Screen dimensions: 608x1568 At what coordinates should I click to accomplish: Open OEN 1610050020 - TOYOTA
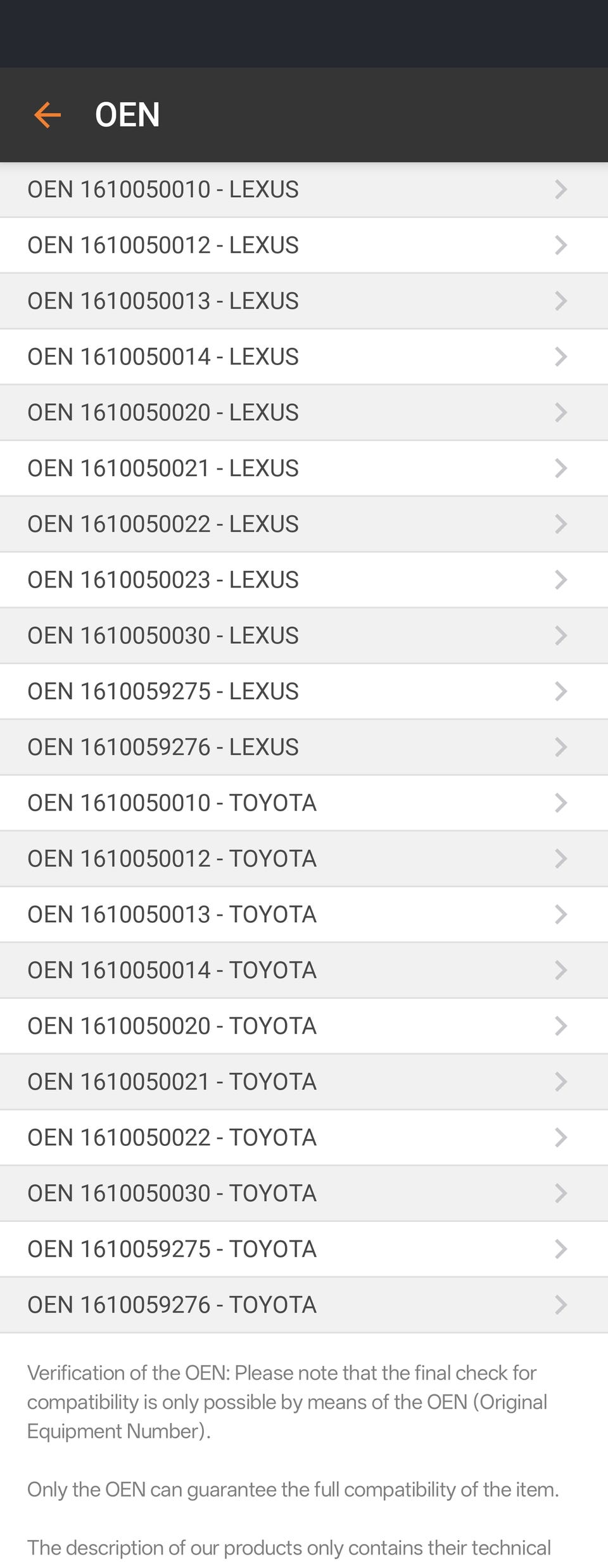coord(304,1026)
